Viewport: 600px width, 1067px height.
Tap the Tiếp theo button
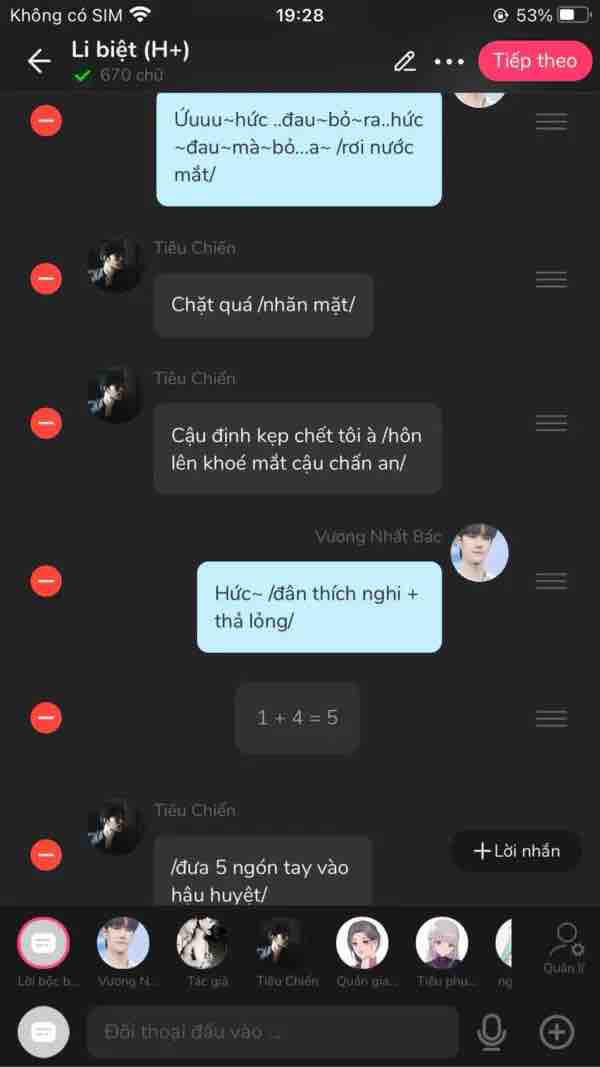click(x=534, y=61)
